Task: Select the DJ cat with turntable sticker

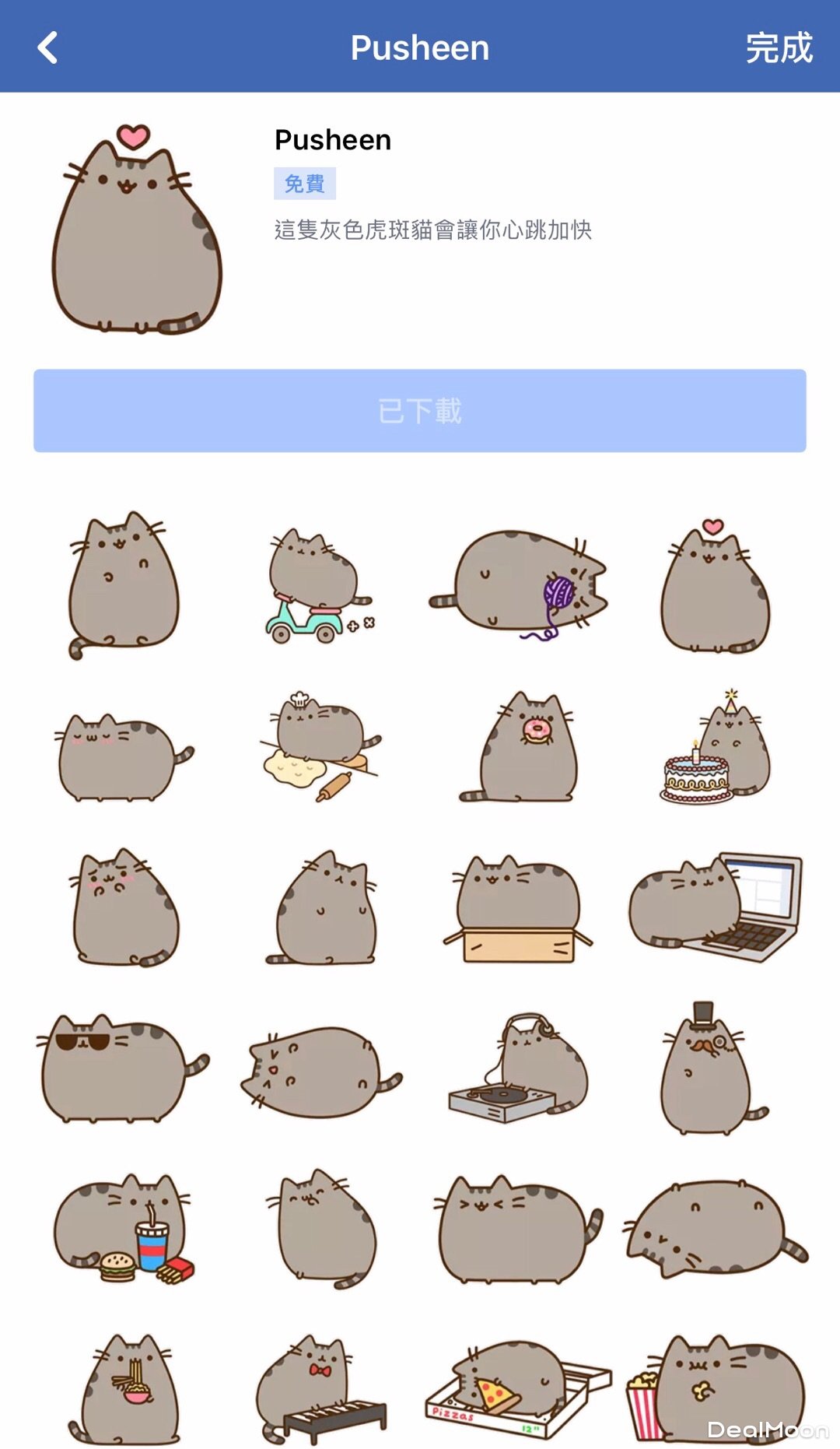Action: 518,1069
